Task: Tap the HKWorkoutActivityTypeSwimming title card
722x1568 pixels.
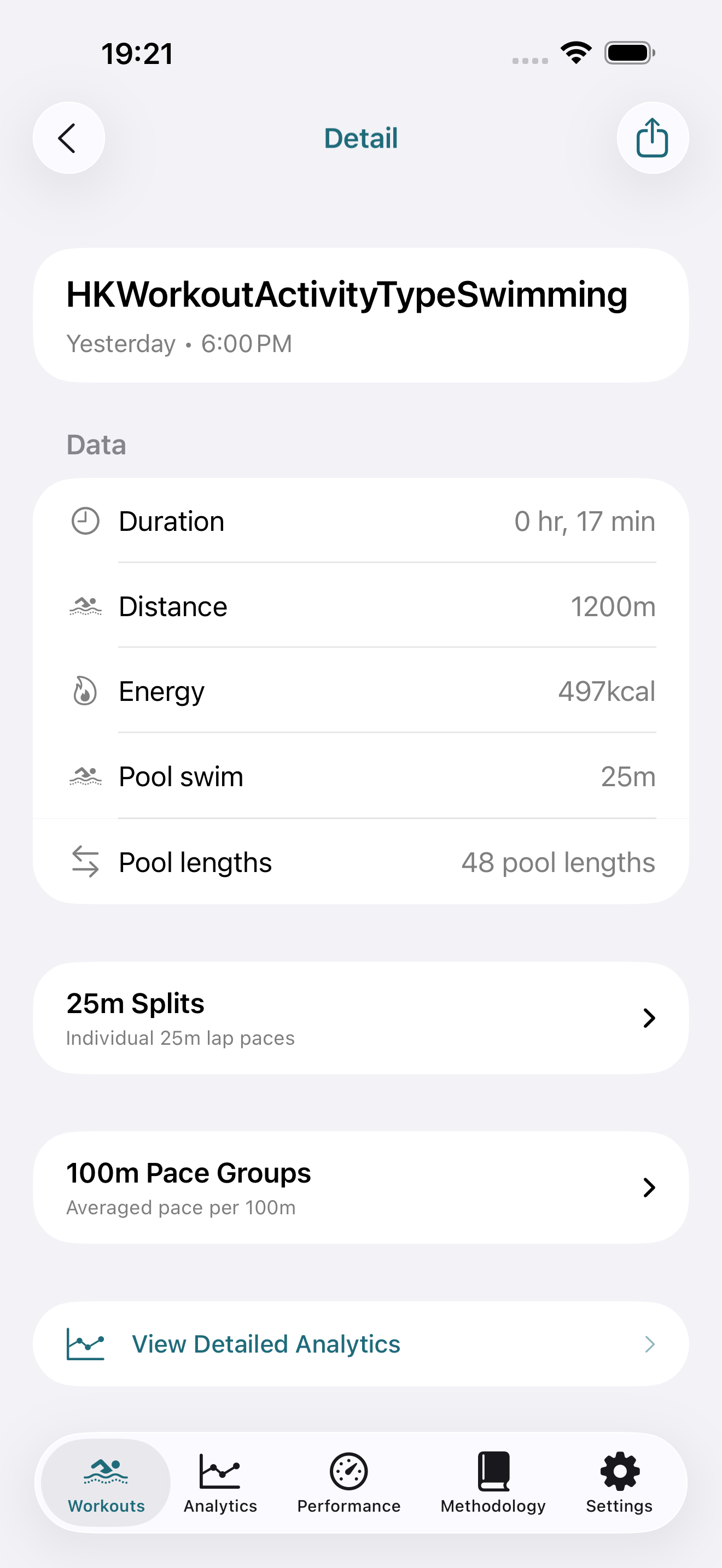Action: [361, 313]
